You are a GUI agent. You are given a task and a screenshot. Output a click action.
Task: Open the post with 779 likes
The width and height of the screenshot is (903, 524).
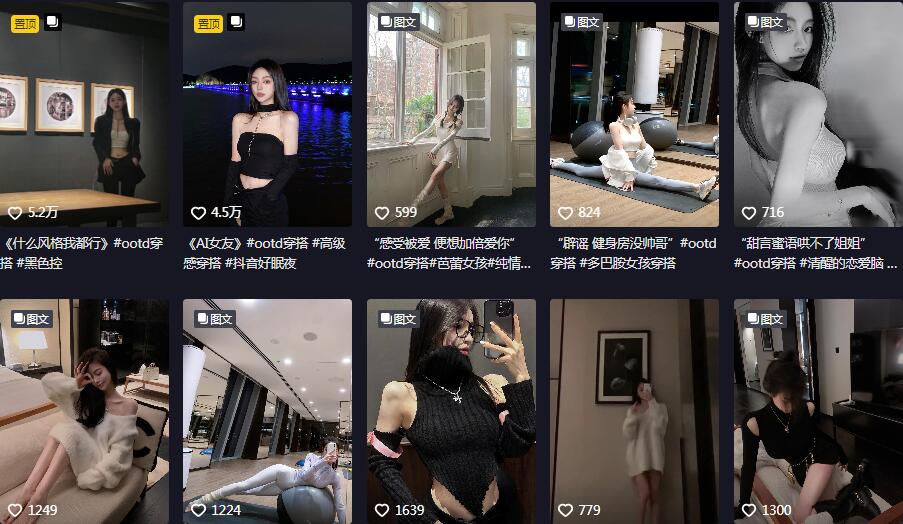pyautogui.click(x=634, y=410)
